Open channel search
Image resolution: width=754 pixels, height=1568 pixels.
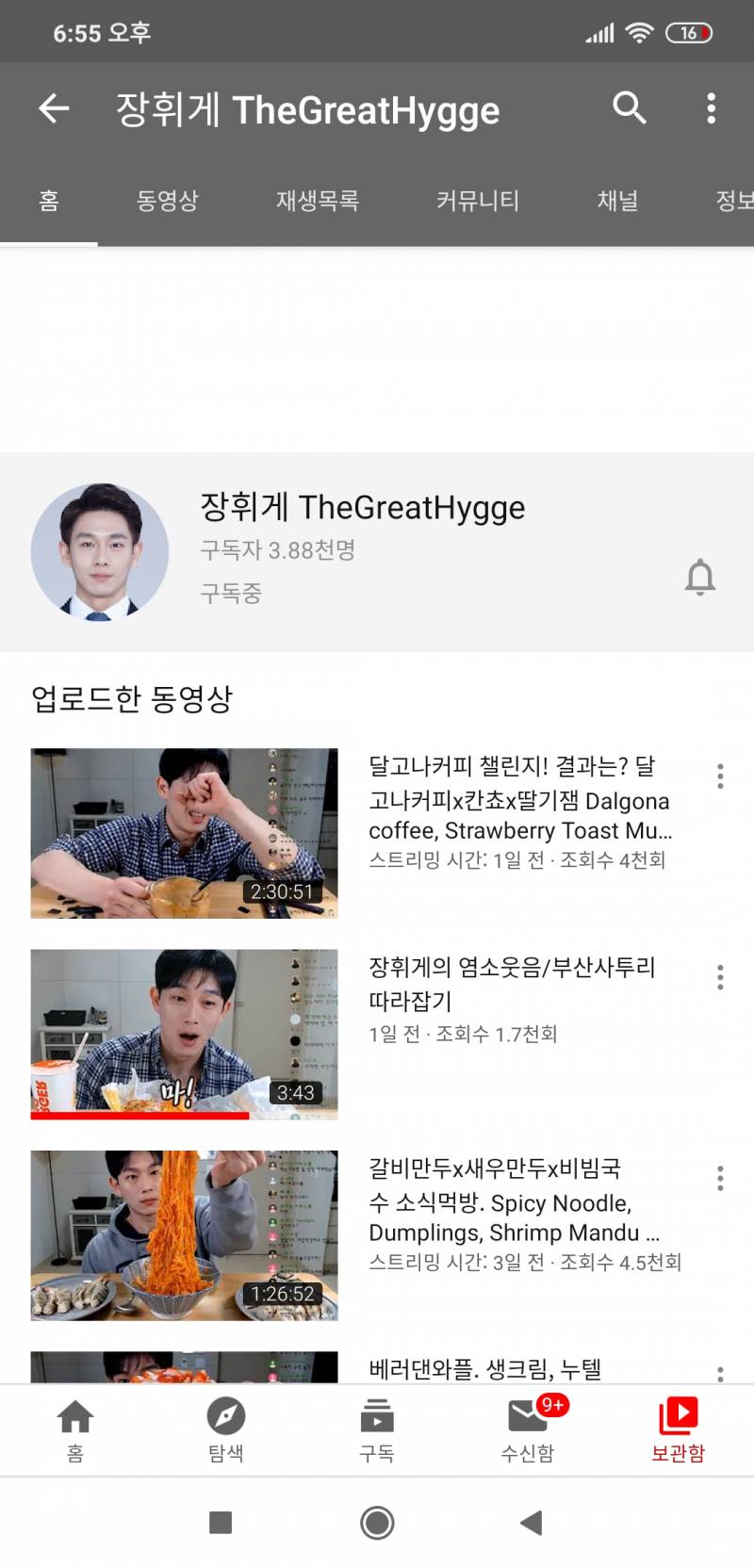[629, 108]
